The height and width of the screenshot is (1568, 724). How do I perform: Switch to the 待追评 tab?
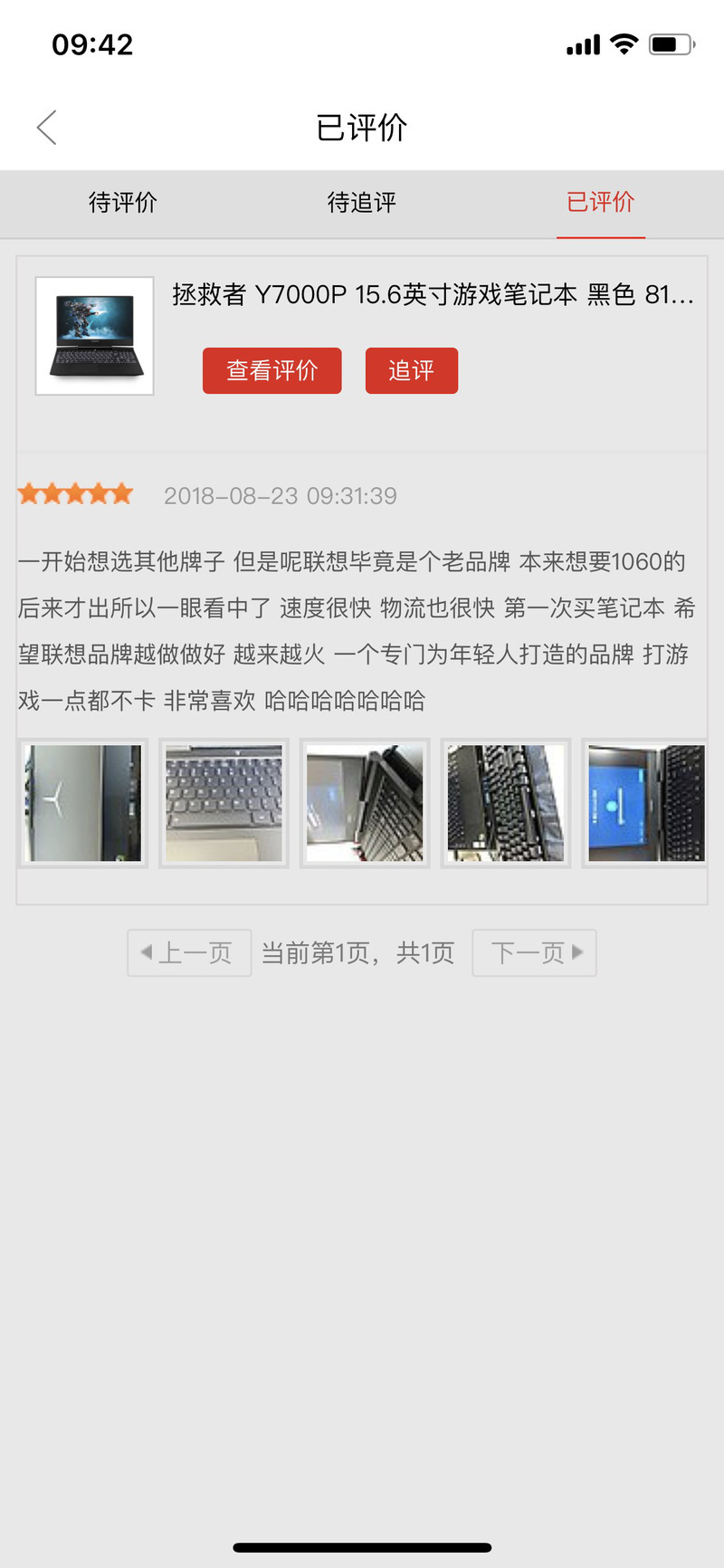362,202
